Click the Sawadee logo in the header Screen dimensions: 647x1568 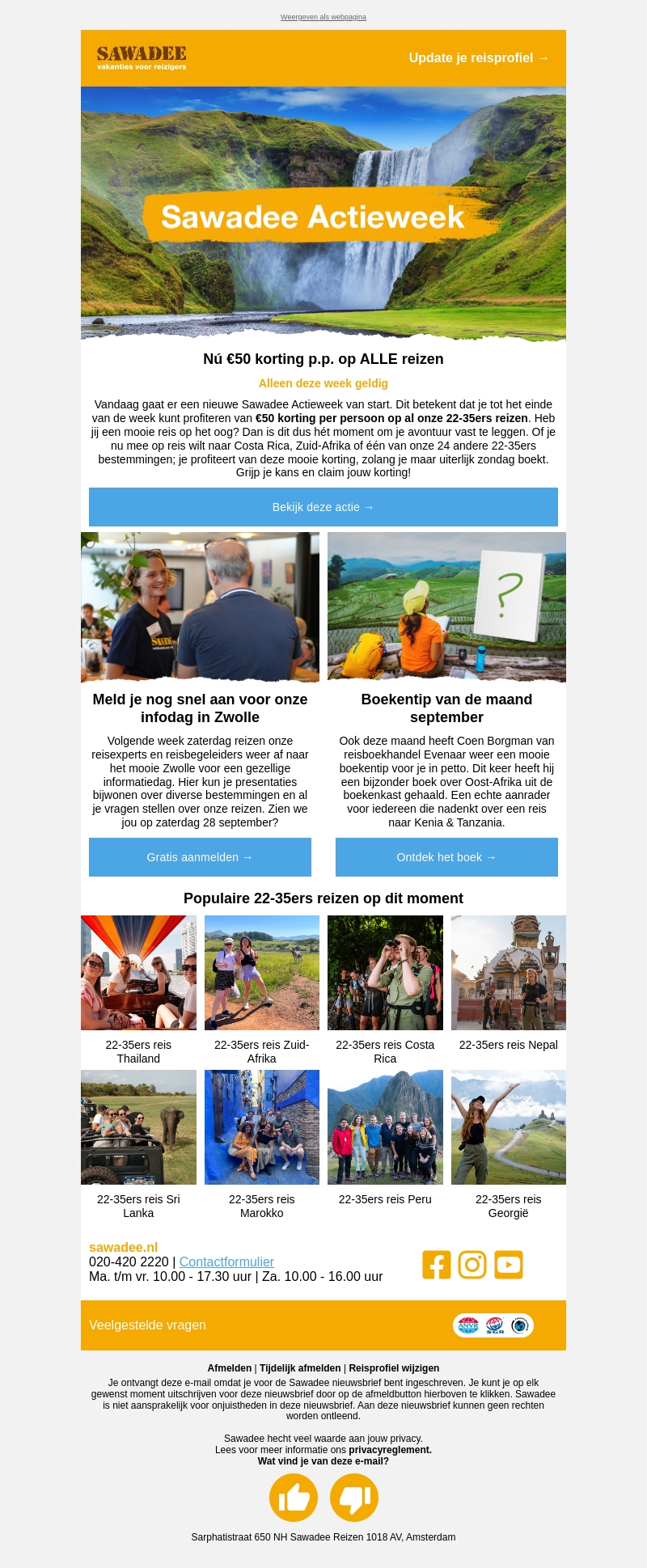(x=142, y=57)
